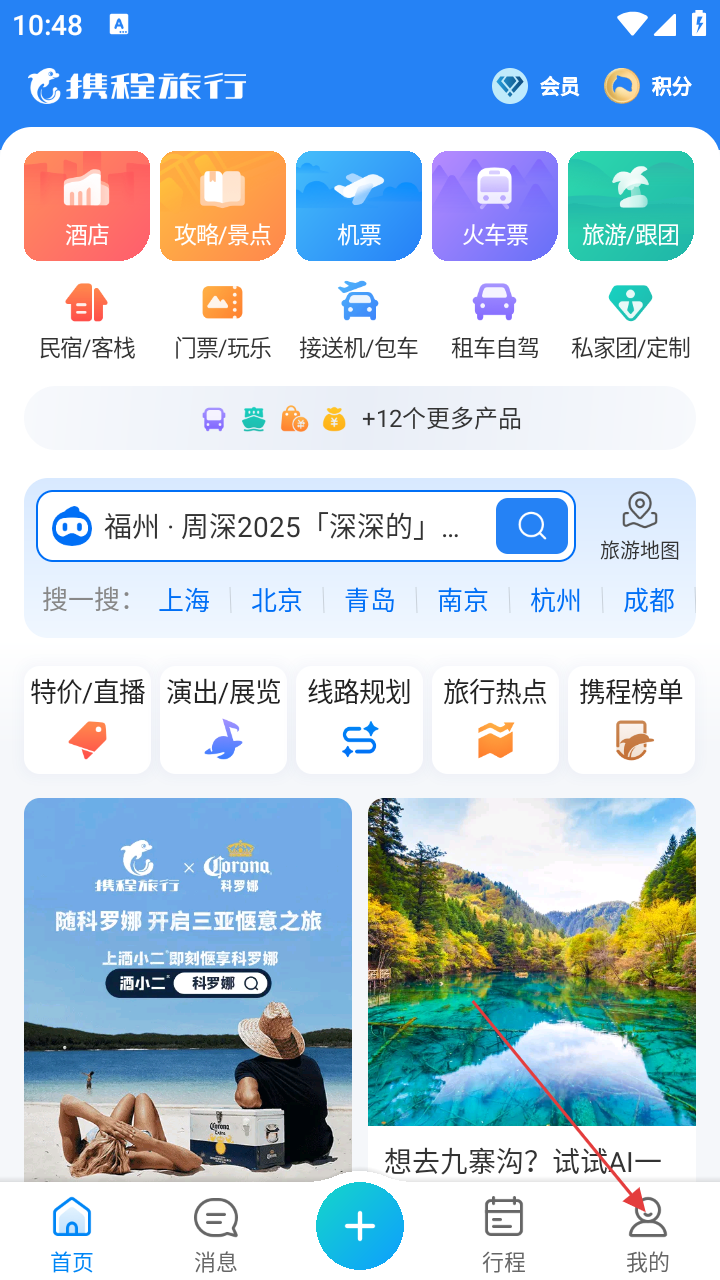Open the 攻略/景点 guides tile

(223, 206)
